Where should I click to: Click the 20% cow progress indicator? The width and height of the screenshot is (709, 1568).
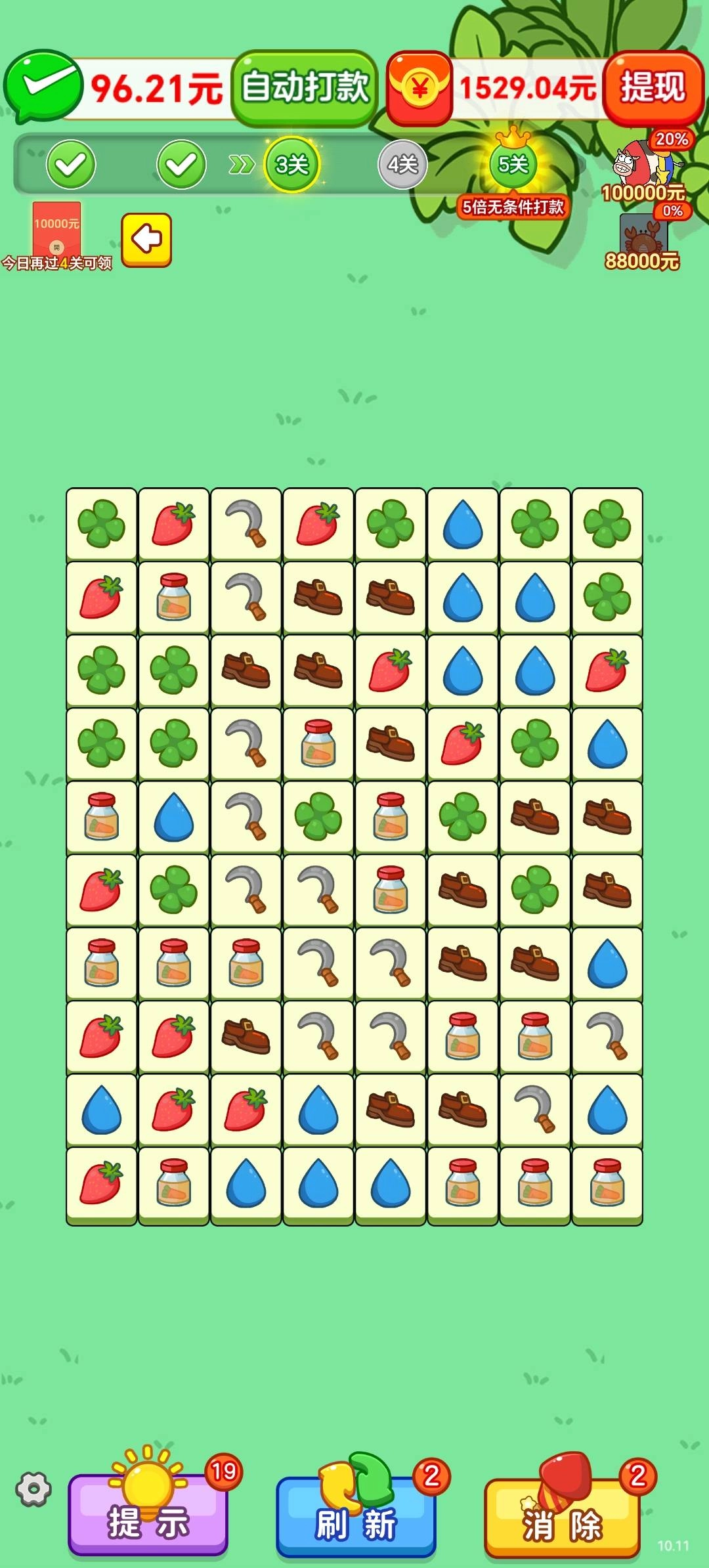(671, 139)
